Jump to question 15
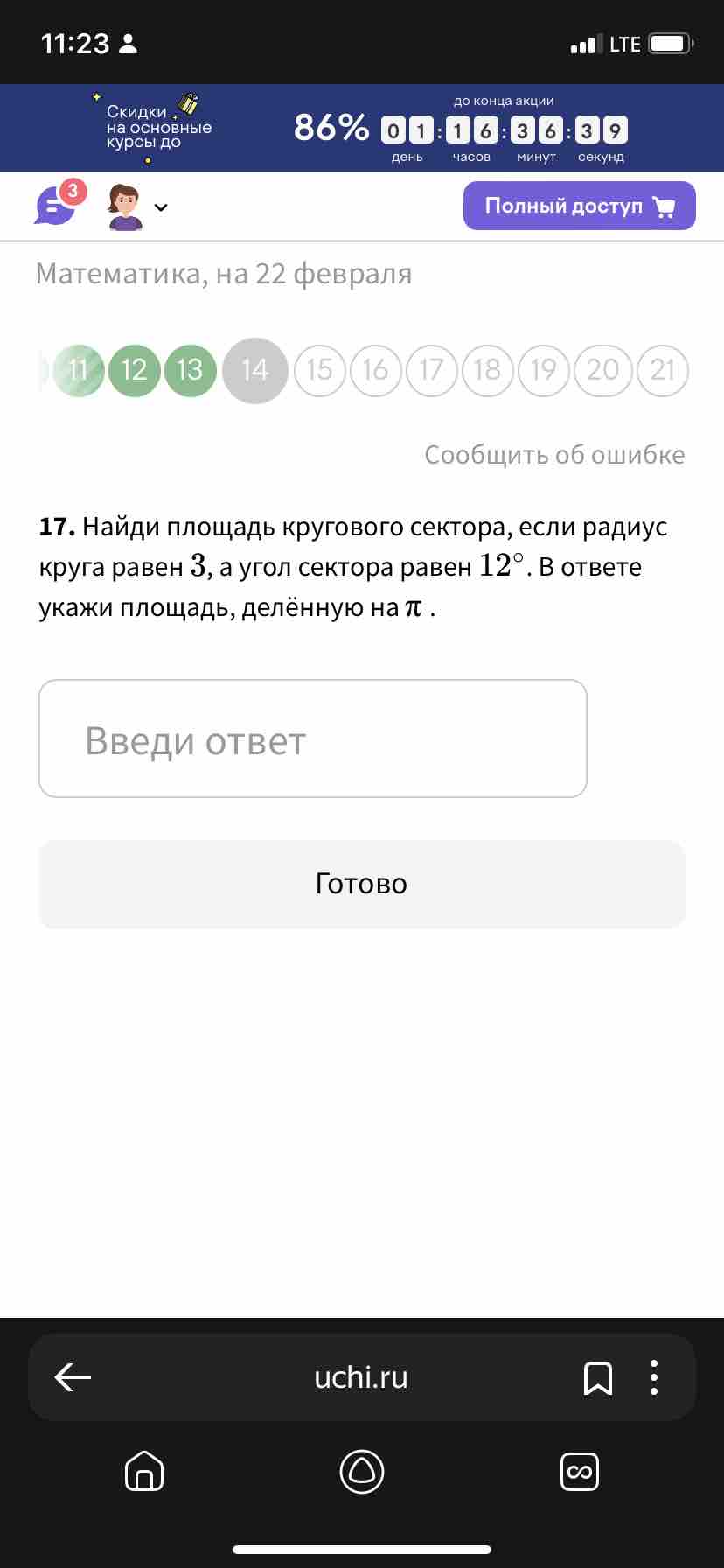The image size is (724, 1568). tap(320, 370)
